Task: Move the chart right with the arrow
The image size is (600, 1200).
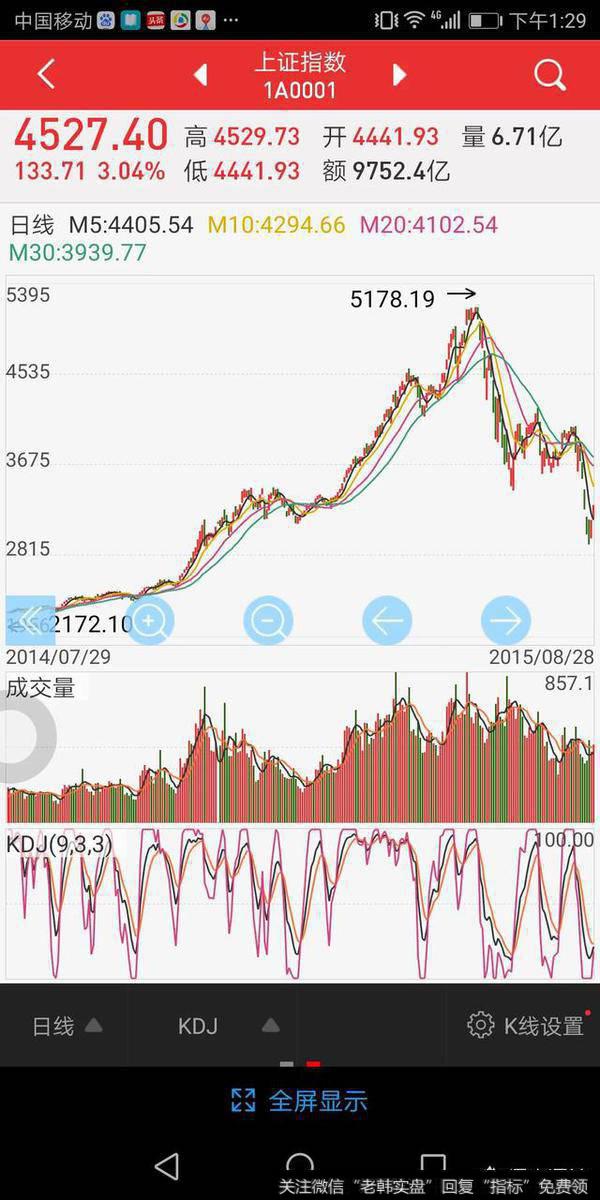Action: (x=505, y=621)
